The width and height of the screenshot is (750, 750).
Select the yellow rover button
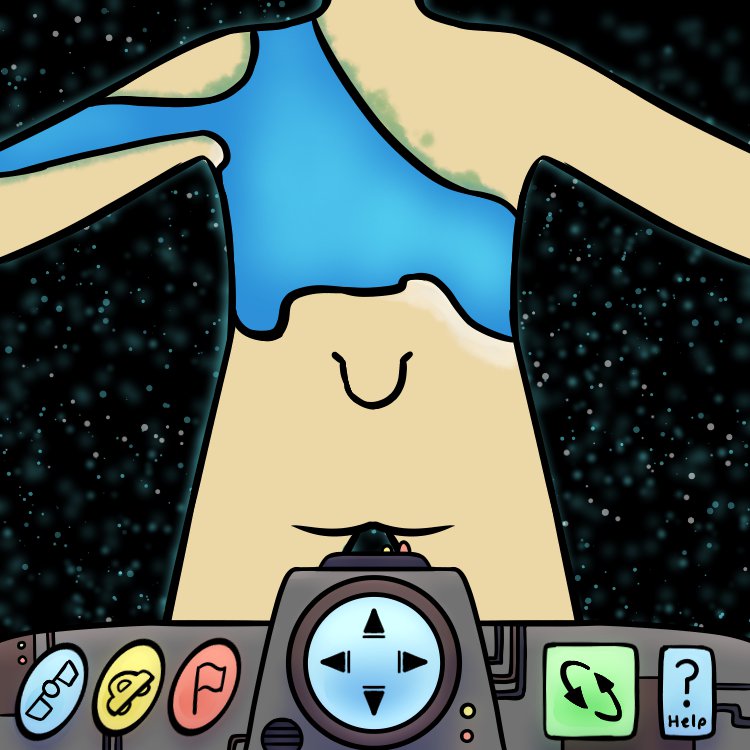129,686
